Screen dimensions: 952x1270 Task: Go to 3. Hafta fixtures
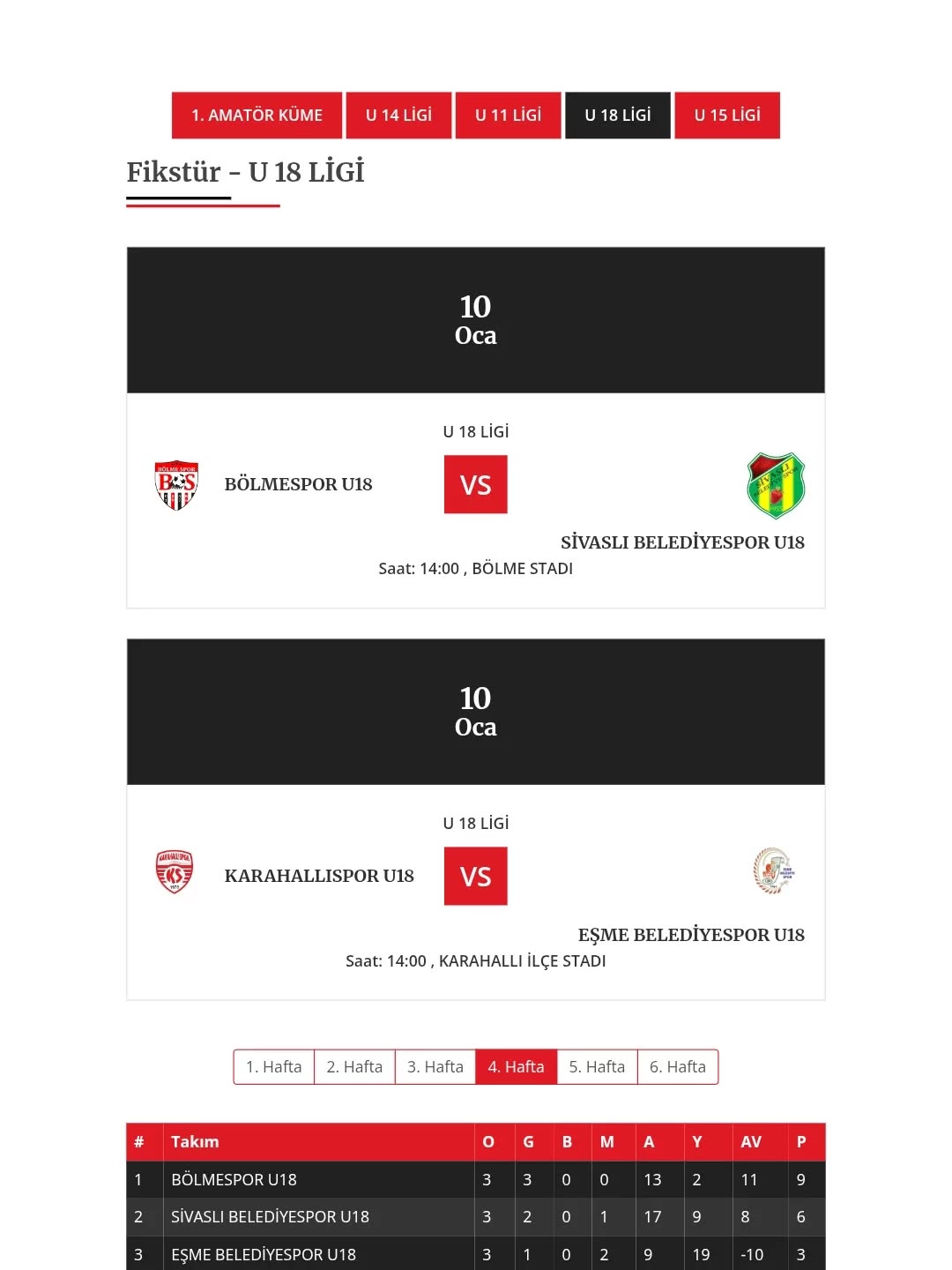pos(435,1067)
